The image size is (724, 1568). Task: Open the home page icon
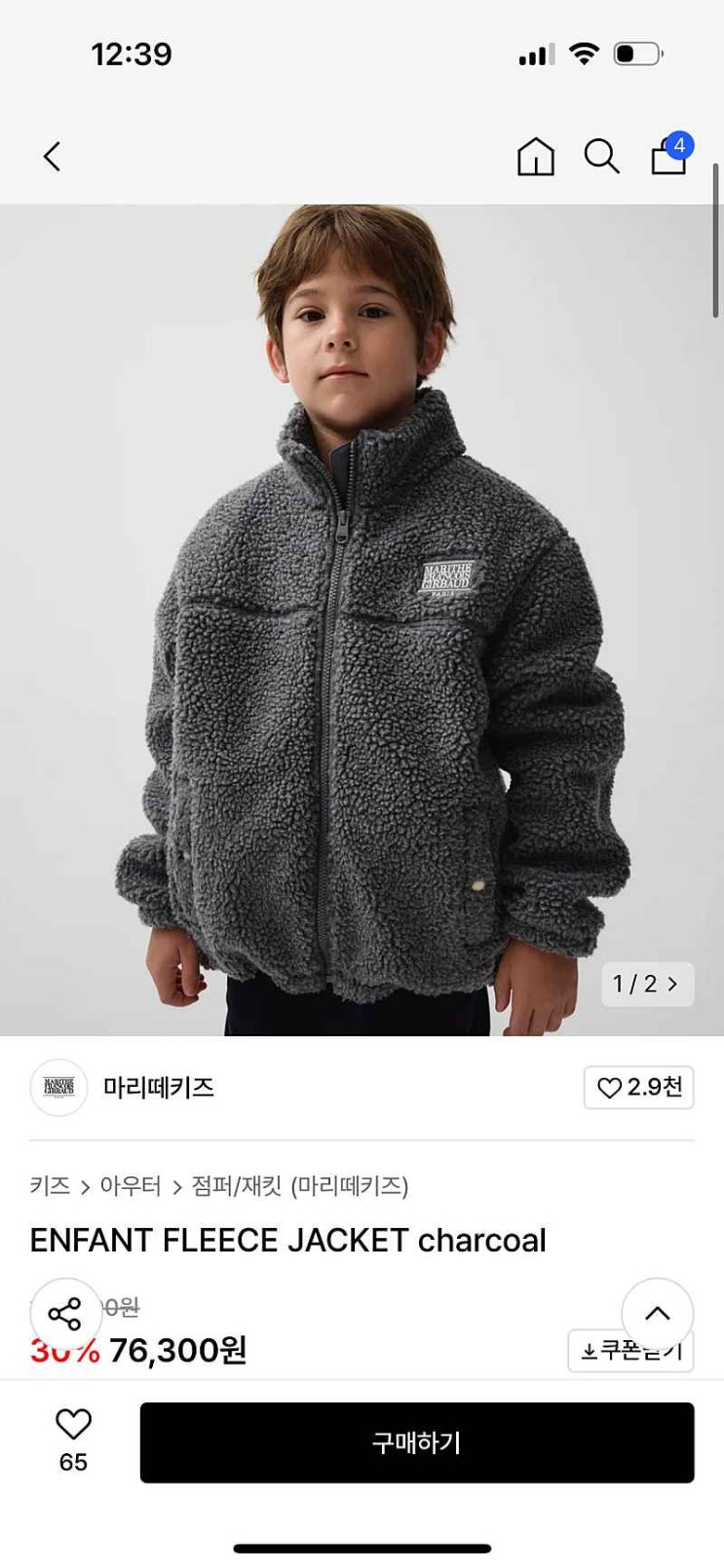click(x=535, y=156)
